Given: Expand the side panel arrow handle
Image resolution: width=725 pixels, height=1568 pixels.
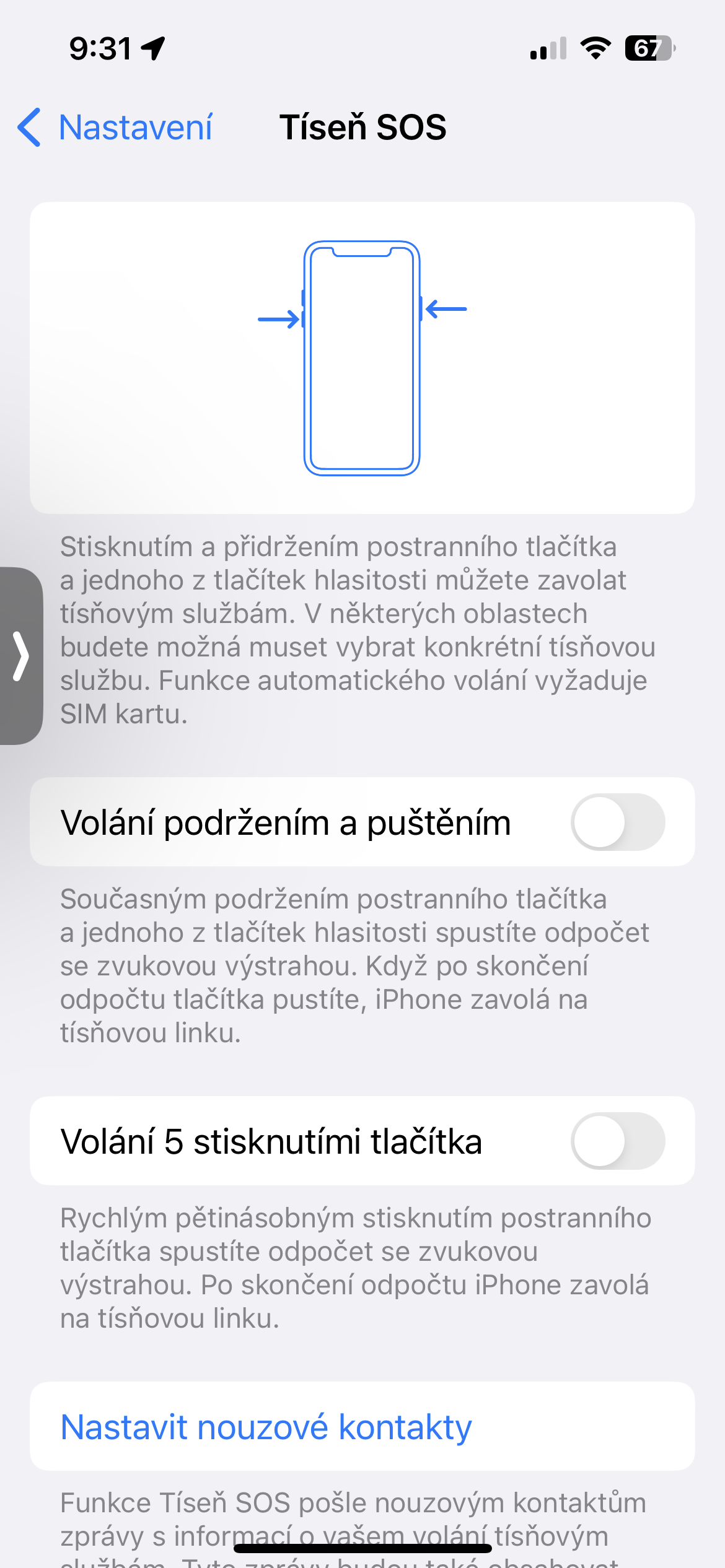Looking at the screenshot, I should 21,656.
